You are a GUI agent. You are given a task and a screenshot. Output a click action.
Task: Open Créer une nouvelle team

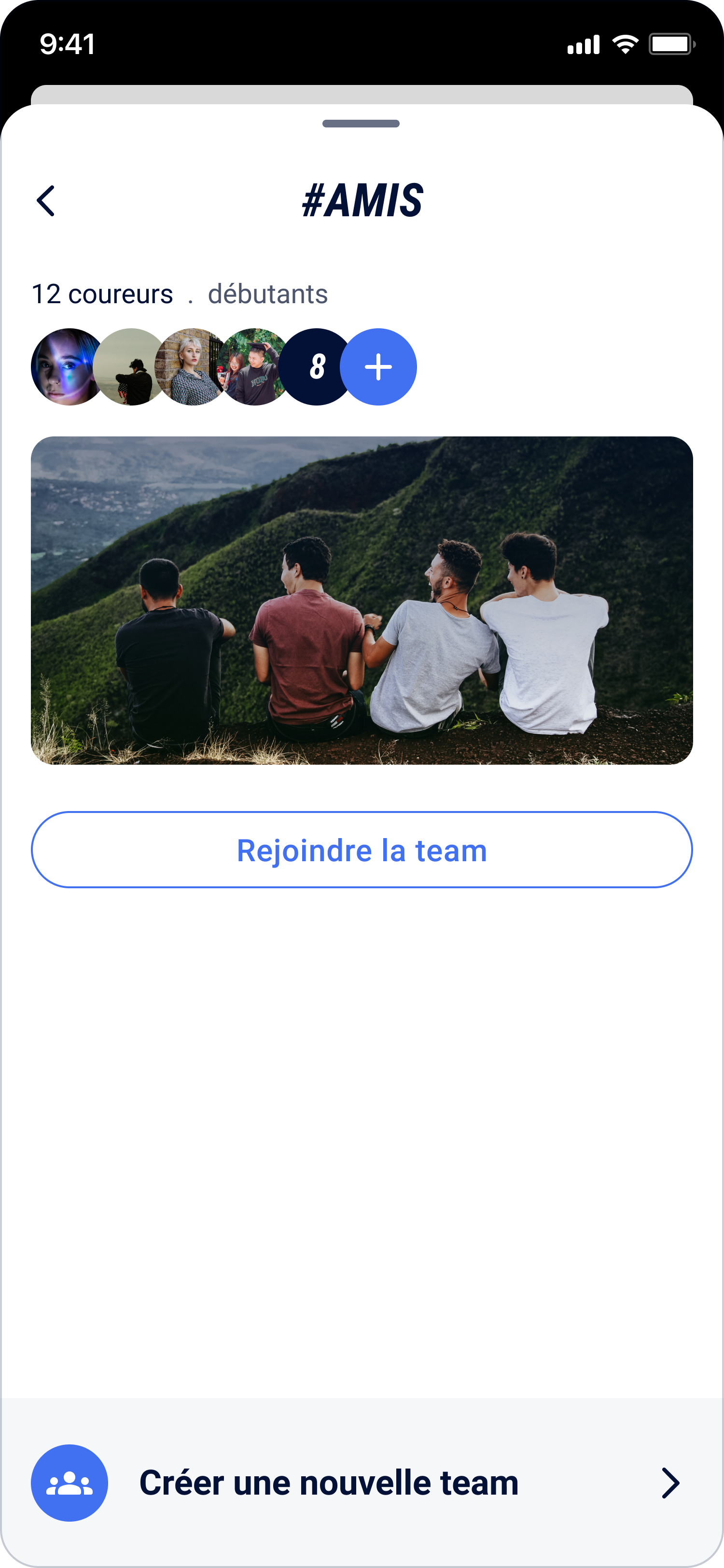(x=362, y=1483)
